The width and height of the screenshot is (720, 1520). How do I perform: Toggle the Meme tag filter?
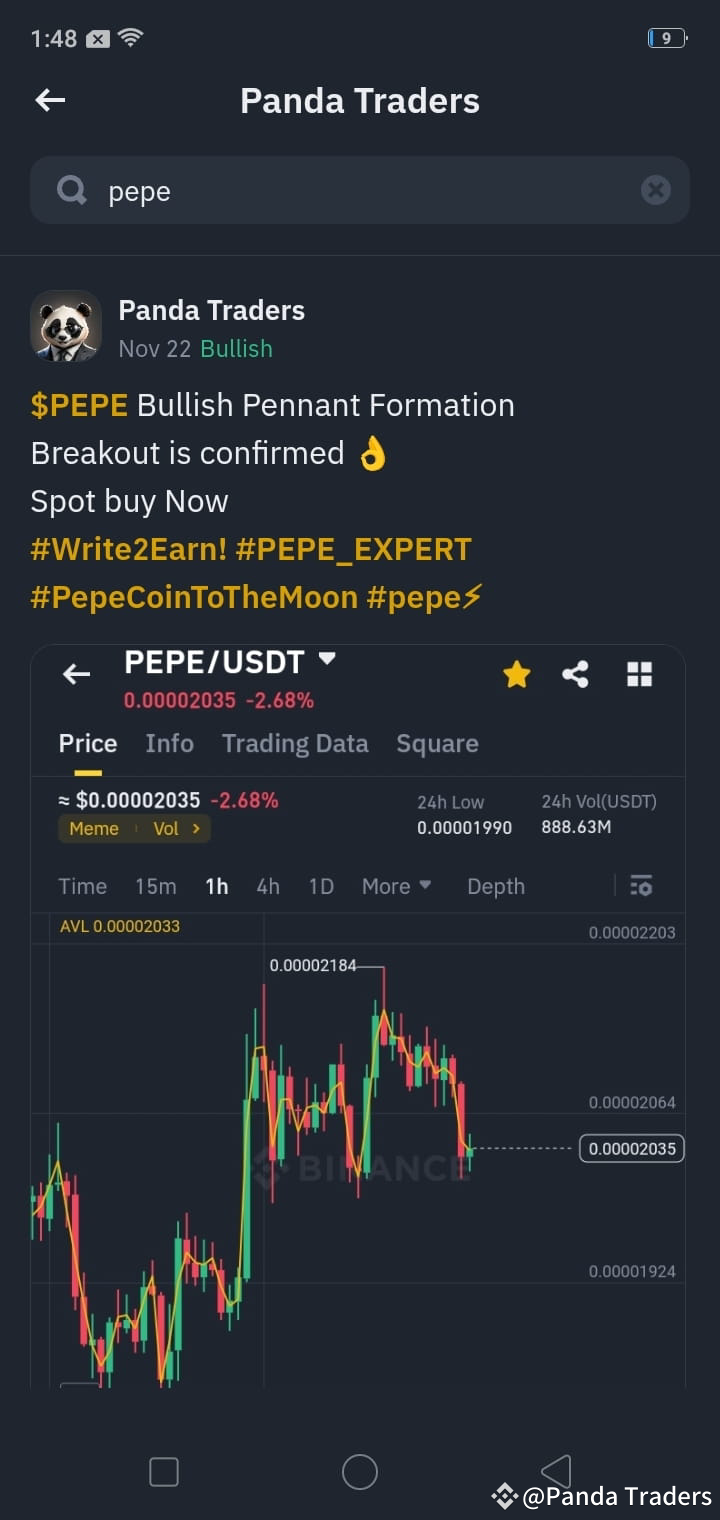point(93,828)
